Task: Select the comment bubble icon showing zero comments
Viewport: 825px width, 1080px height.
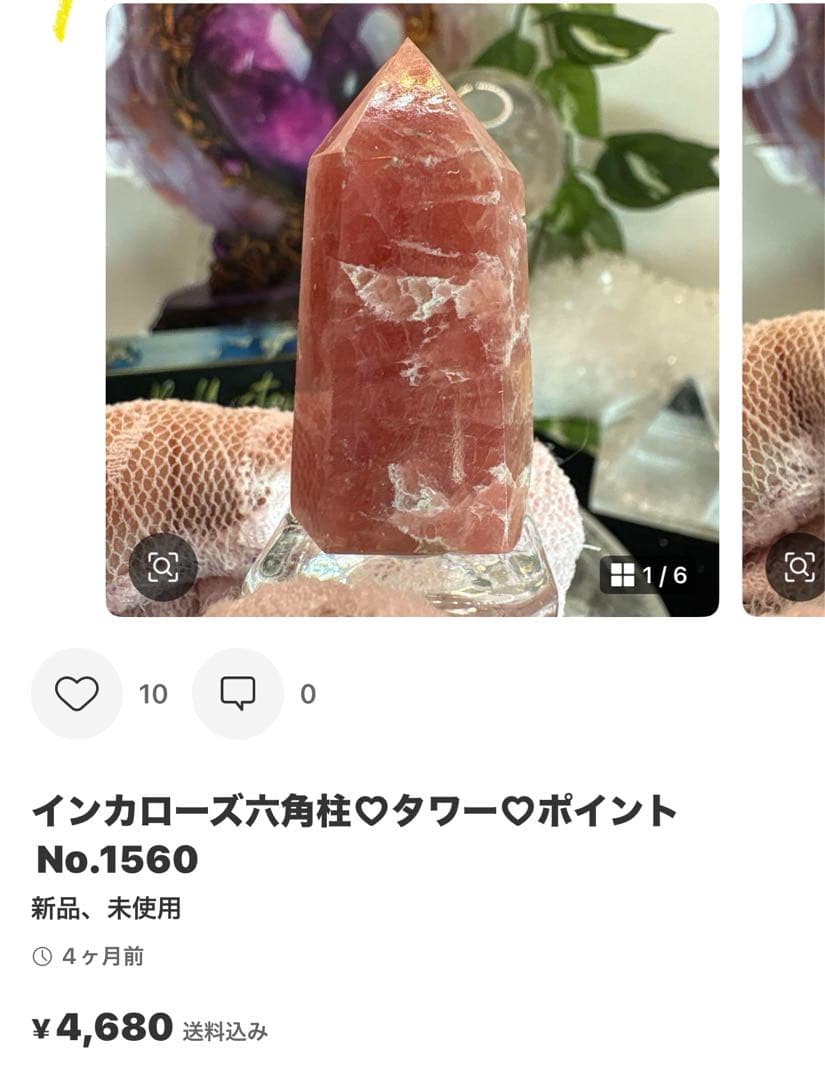Action: 237,691
